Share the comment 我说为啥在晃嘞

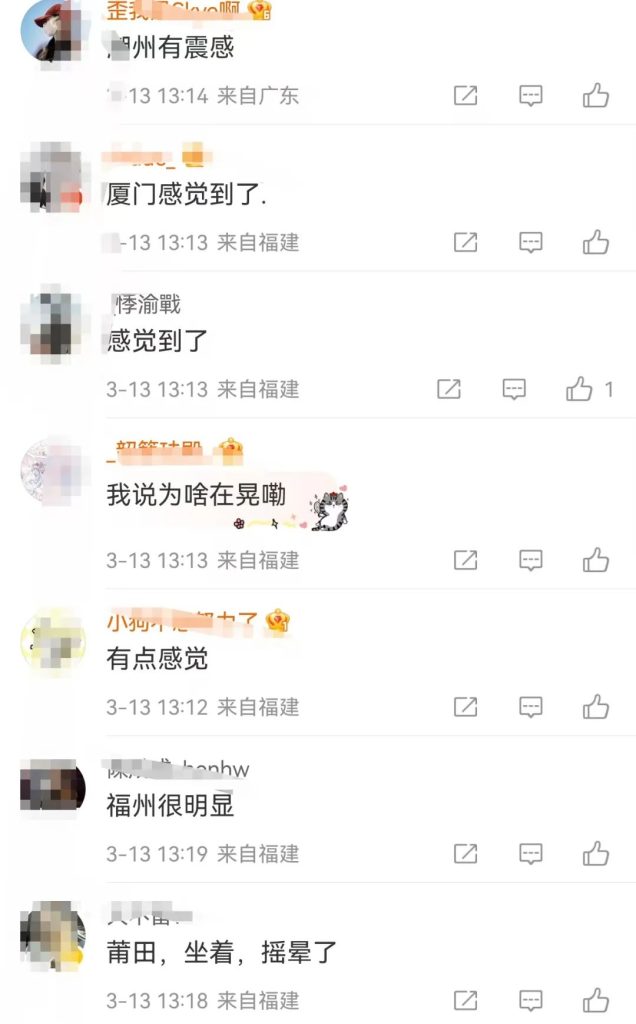click(465, 560)
